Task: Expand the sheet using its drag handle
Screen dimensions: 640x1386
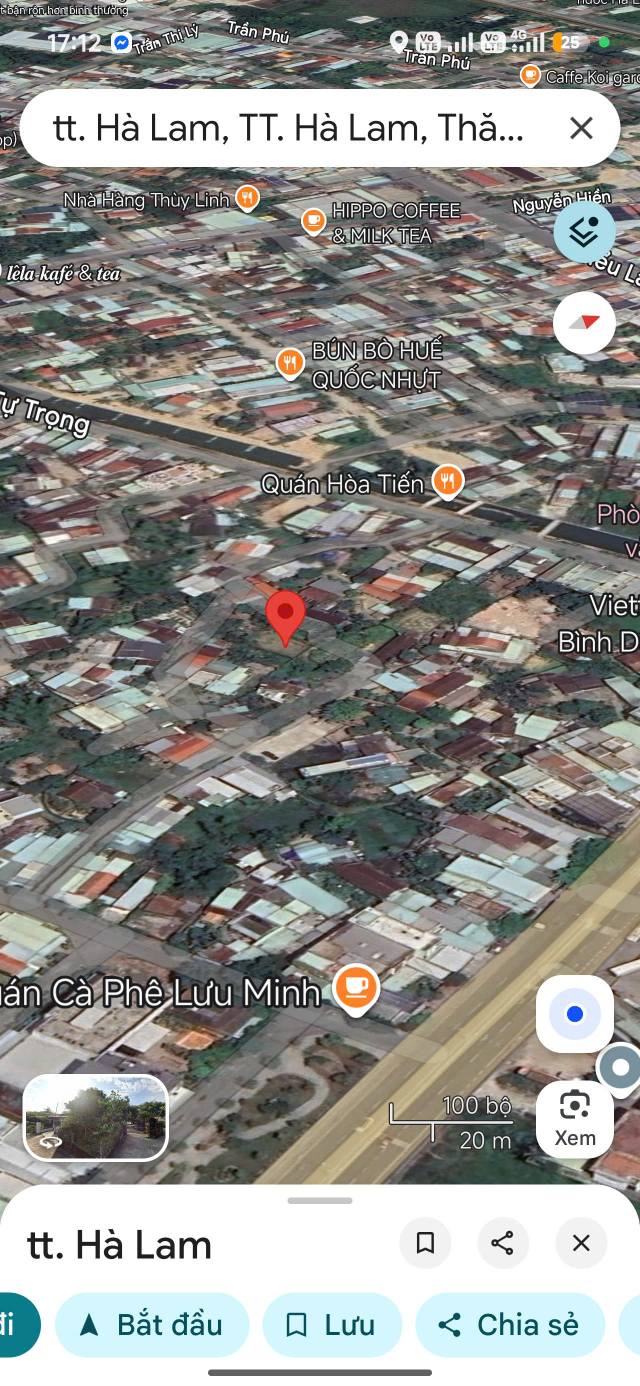Action: [320, 1200]
